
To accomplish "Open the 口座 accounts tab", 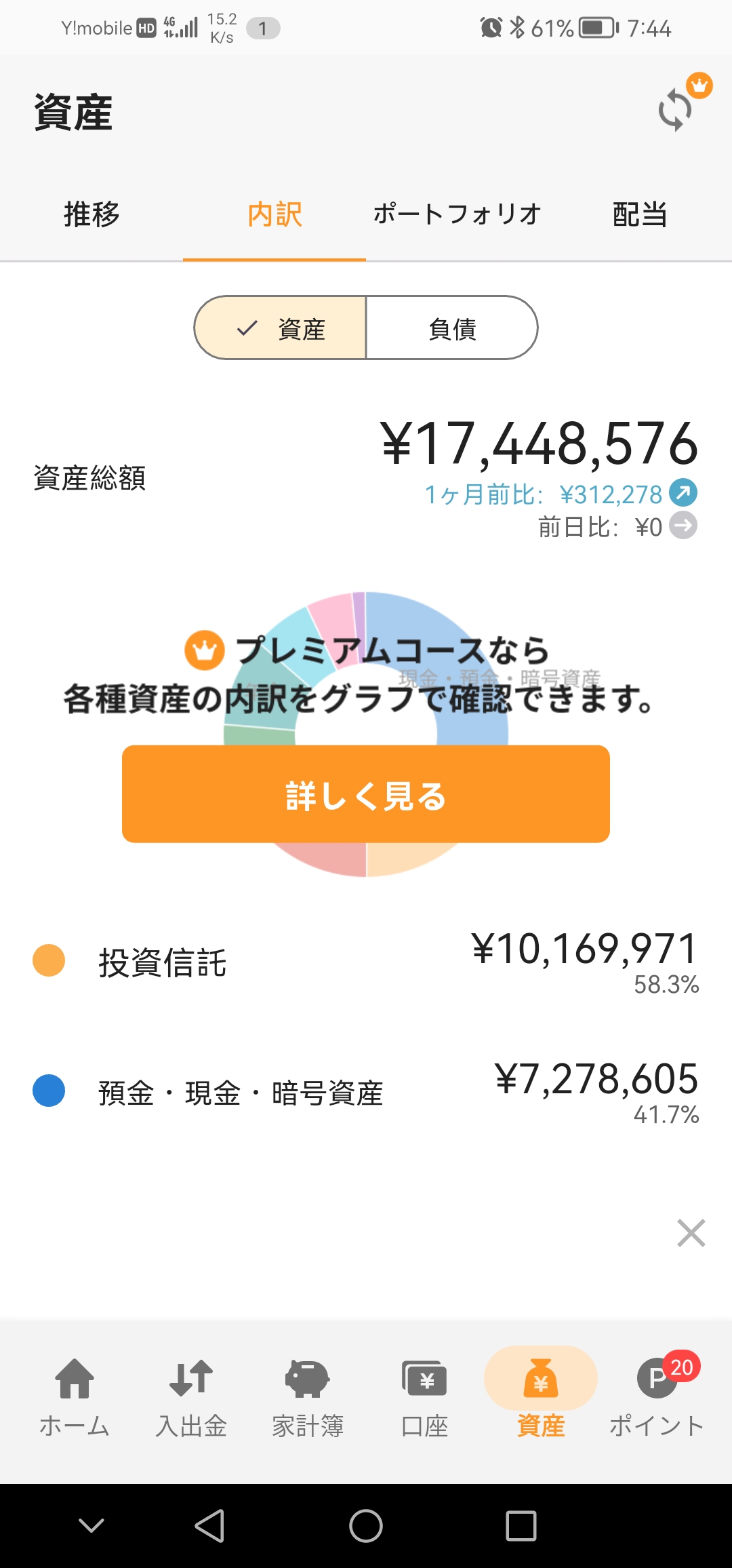I will (x=424, y=1397).
